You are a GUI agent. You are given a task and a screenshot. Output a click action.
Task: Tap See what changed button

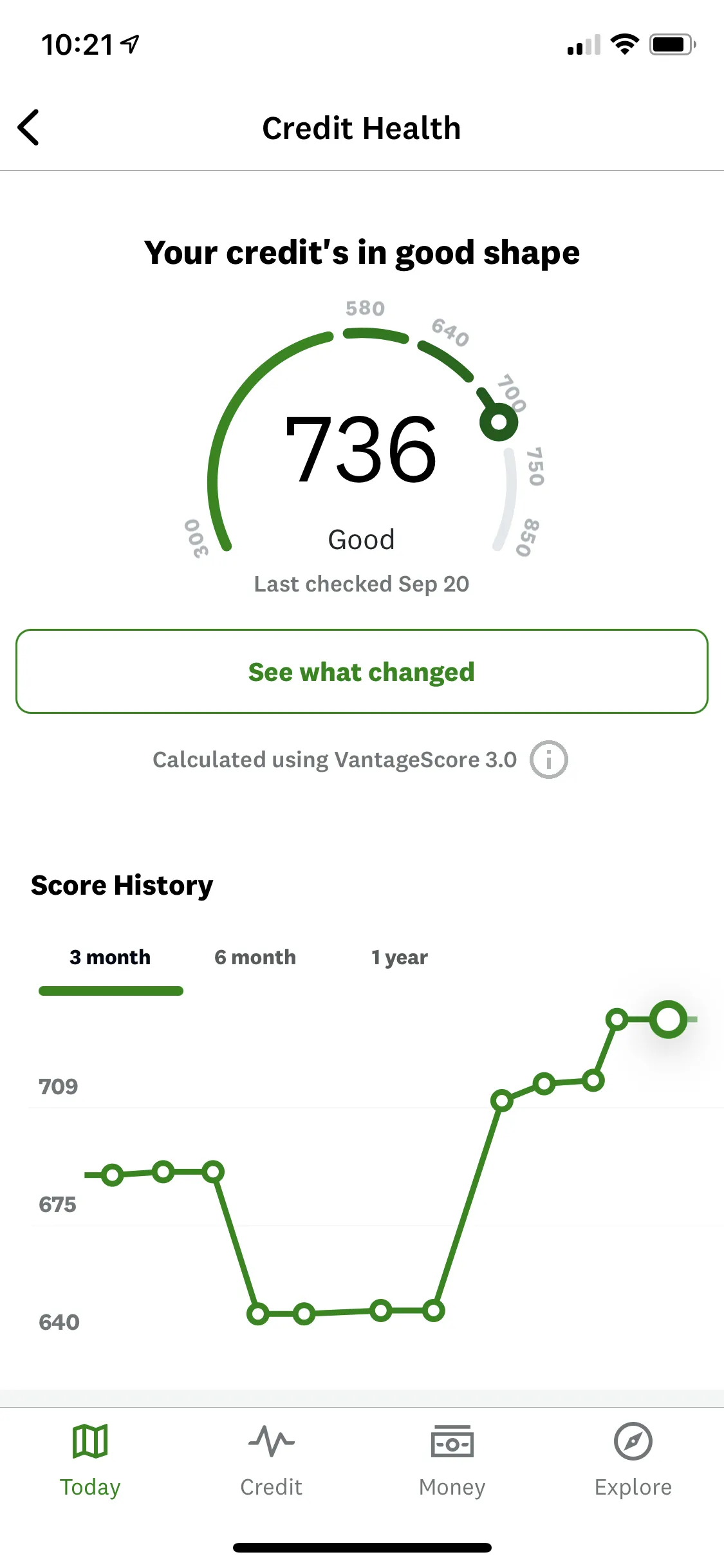point(362,671)
